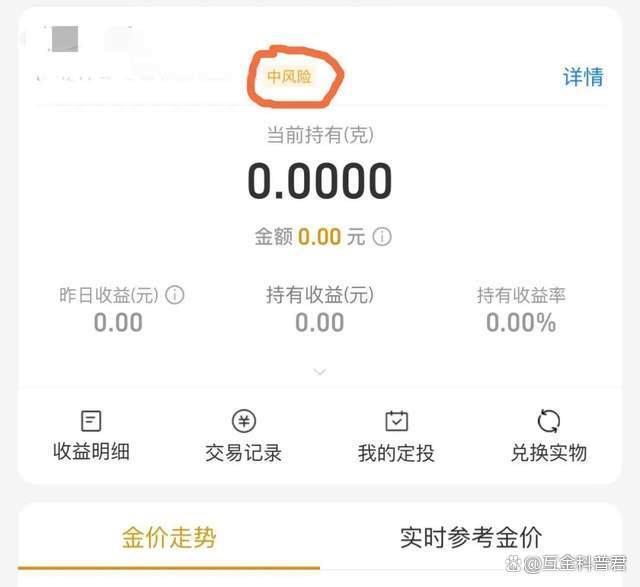
Task: Open 兑换实物
Action: [x=548, y=436]
